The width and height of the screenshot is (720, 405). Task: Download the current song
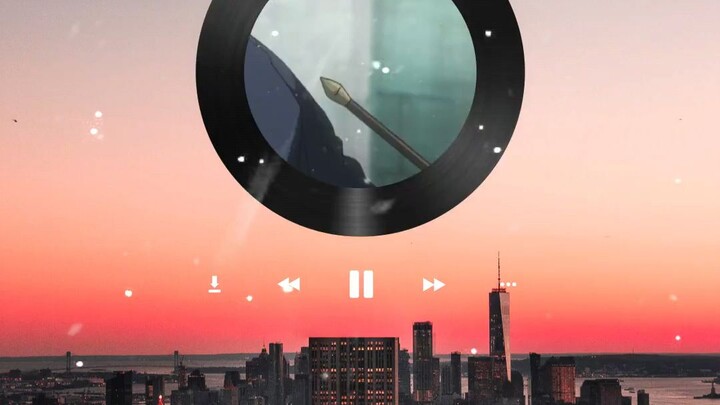point(214,284)
